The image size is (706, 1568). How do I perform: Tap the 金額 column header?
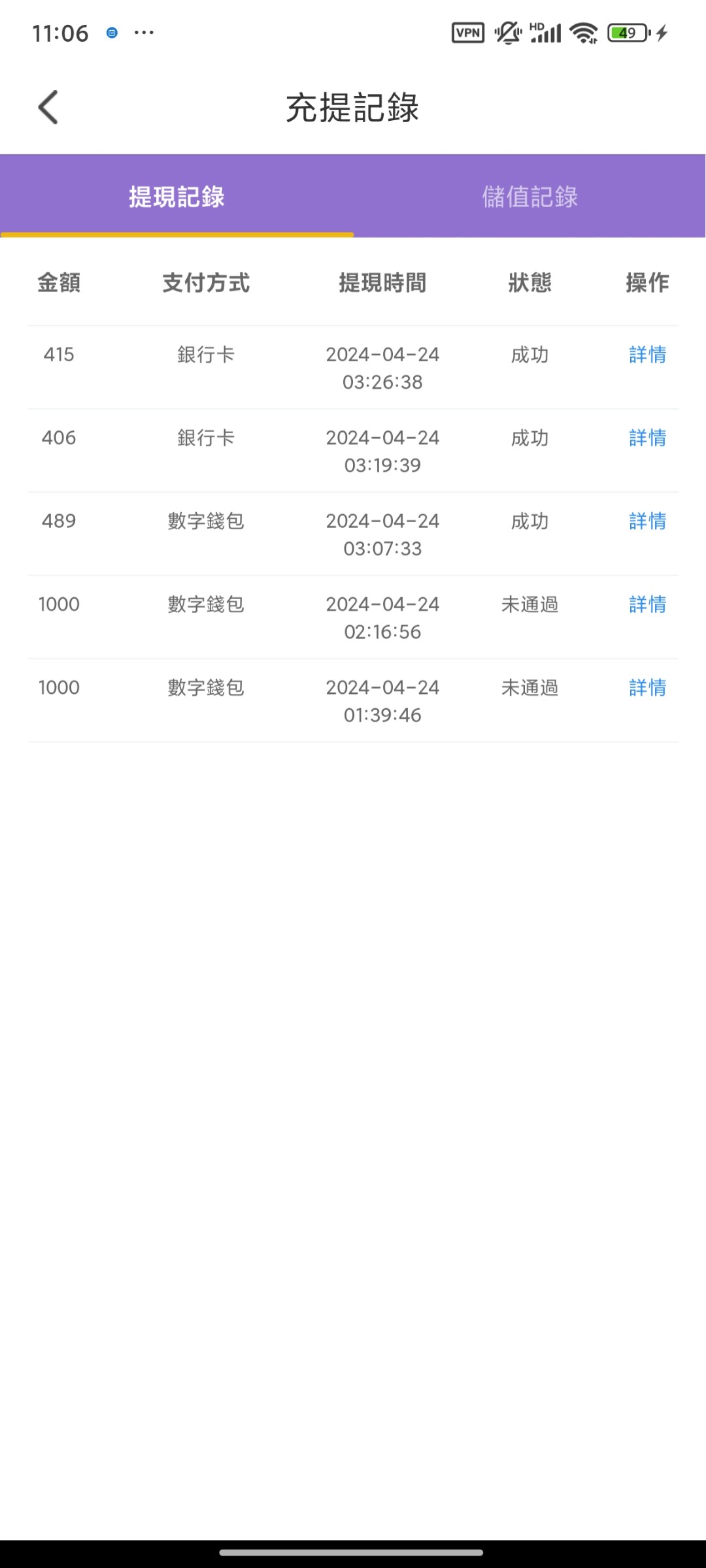coord(59,283)
